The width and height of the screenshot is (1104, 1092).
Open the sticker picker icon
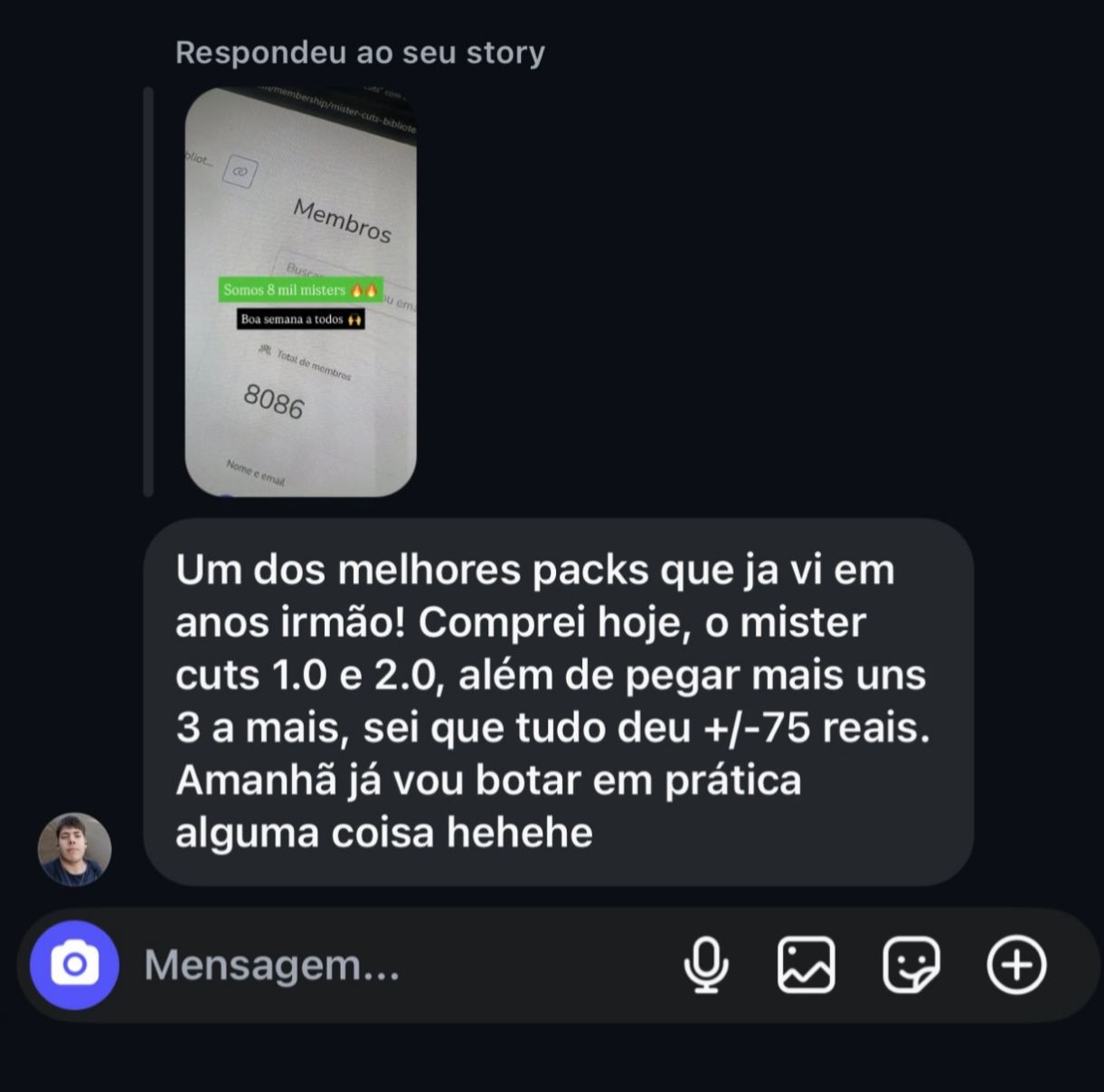coord(911,965)
